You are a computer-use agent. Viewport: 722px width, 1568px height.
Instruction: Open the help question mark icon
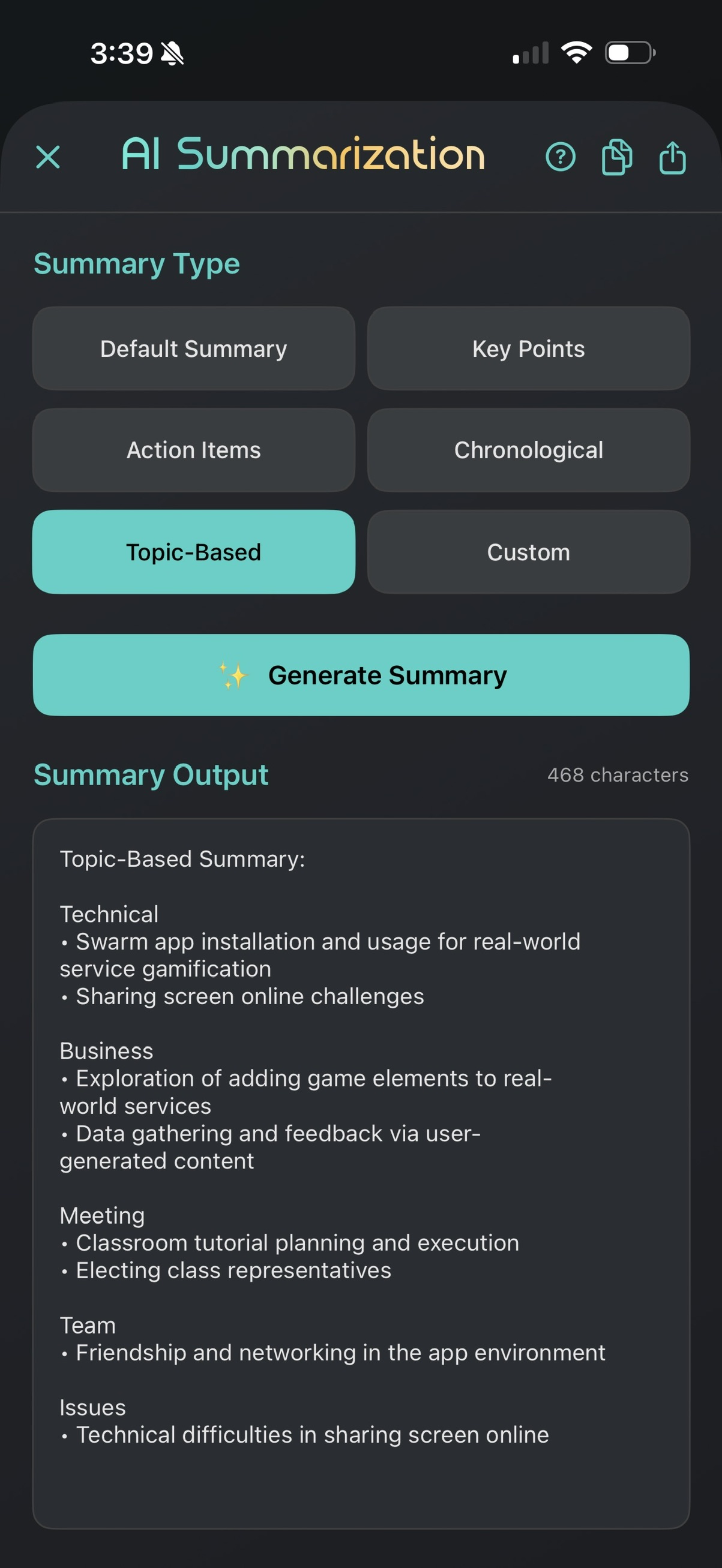(560, 157)
